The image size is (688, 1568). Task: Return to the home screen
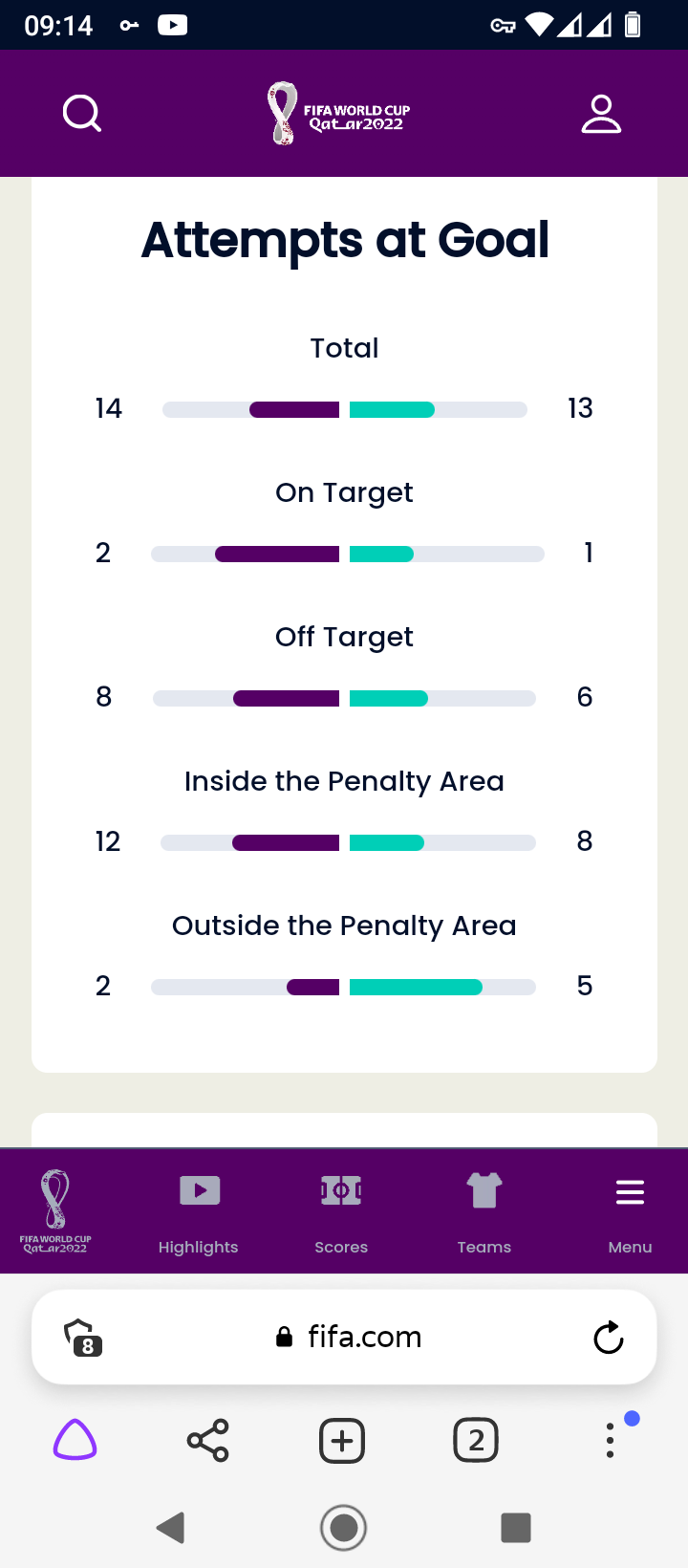point(344,1528)
